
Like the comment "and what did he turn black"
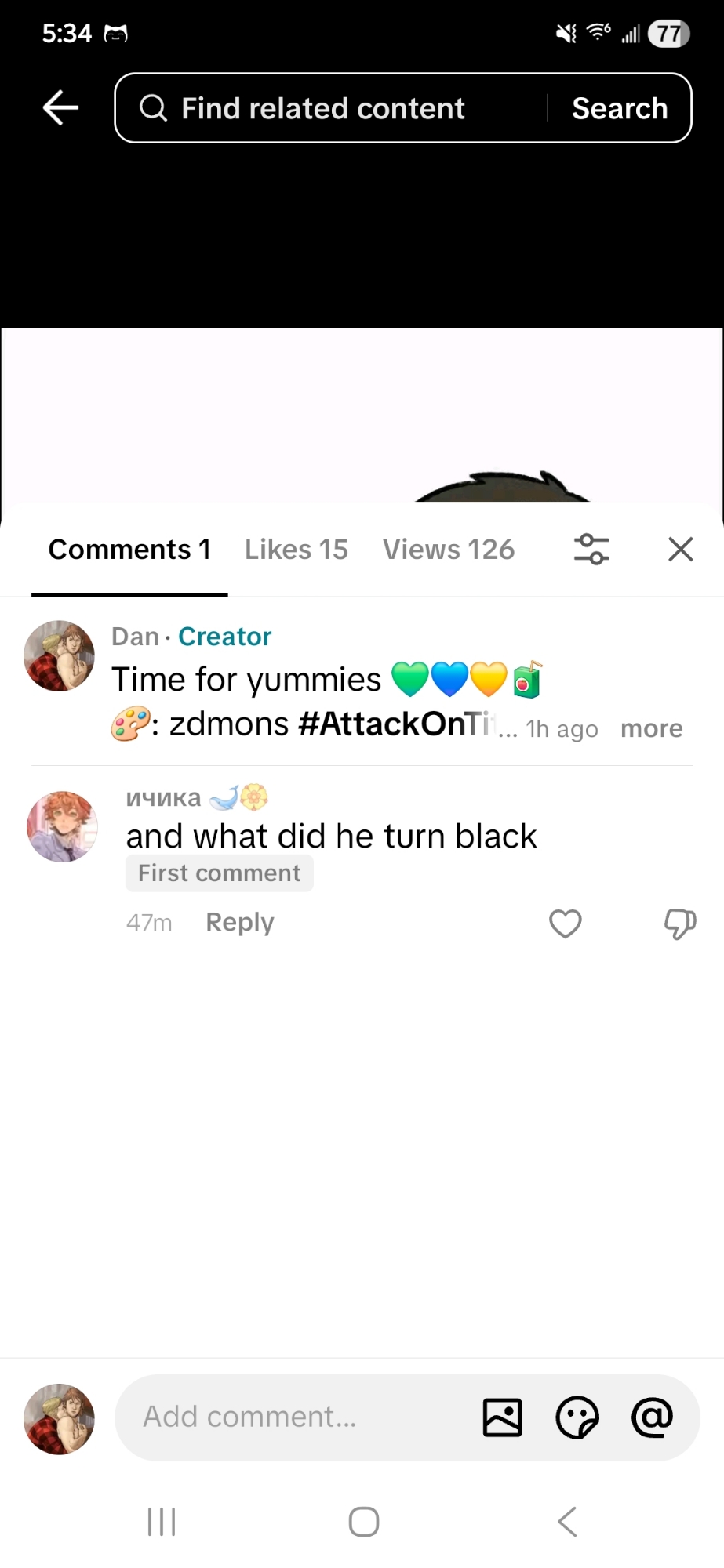[565, 924]
